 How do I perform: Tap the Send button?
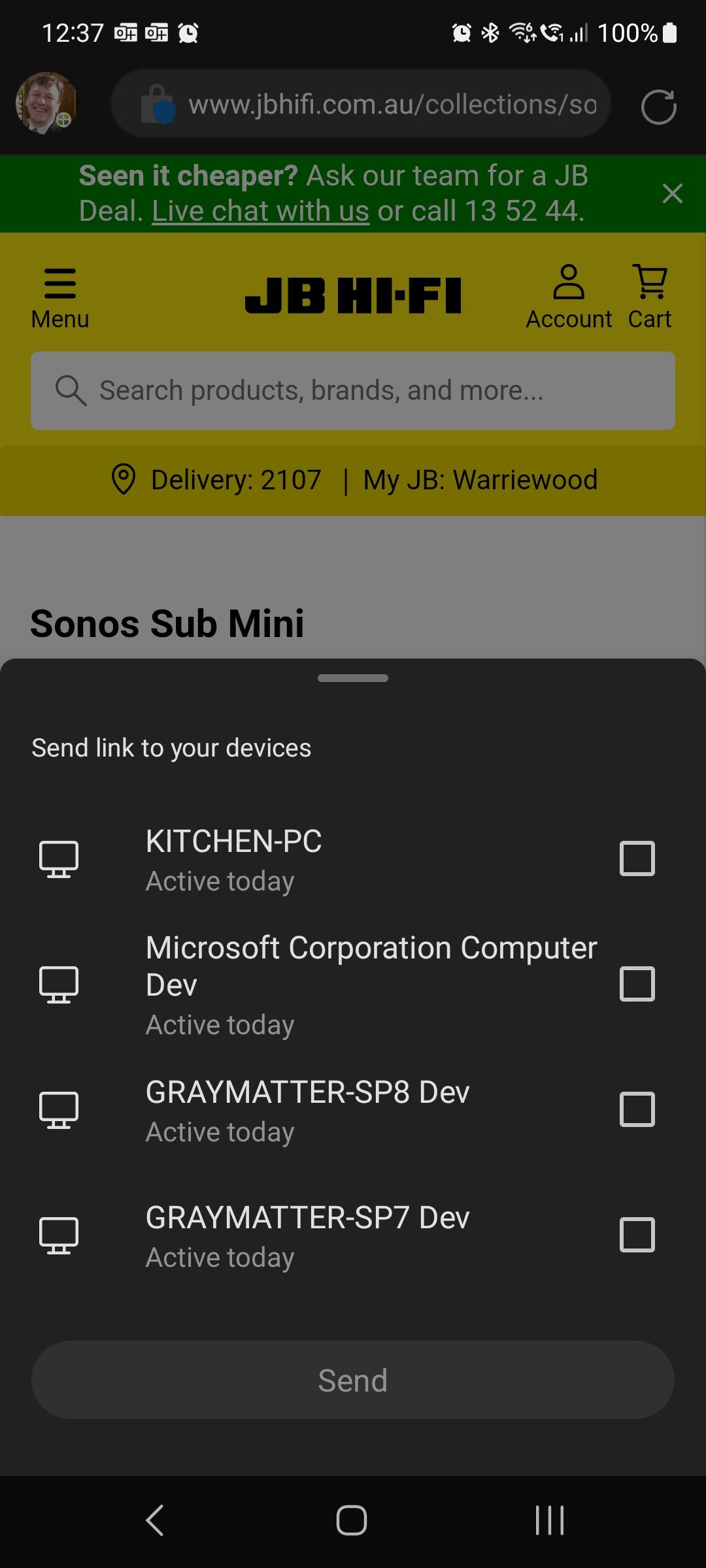(x=353, y=1380)
